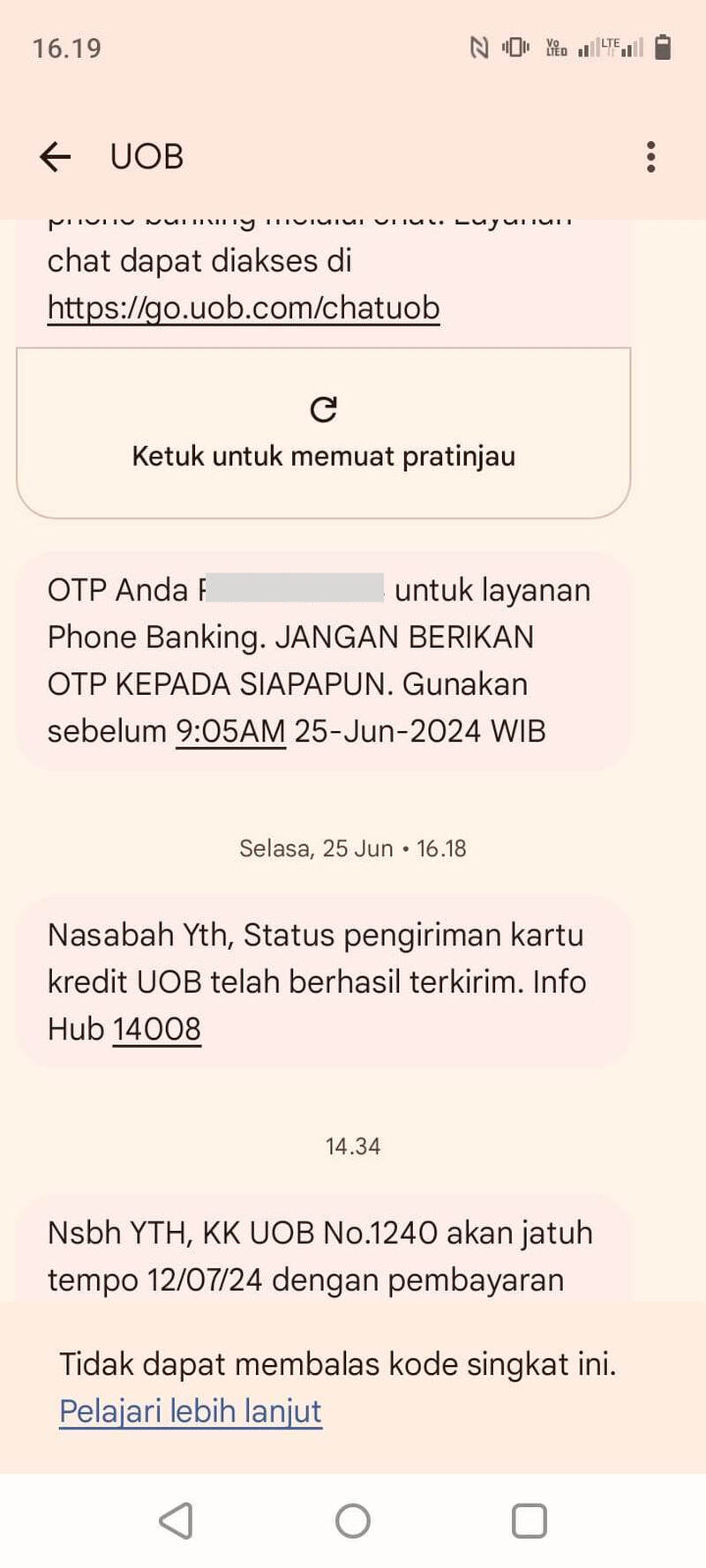706x1568 pixels.
Task: Tap the underlined 9:05AM time
Action: click(x=230, y=731)
